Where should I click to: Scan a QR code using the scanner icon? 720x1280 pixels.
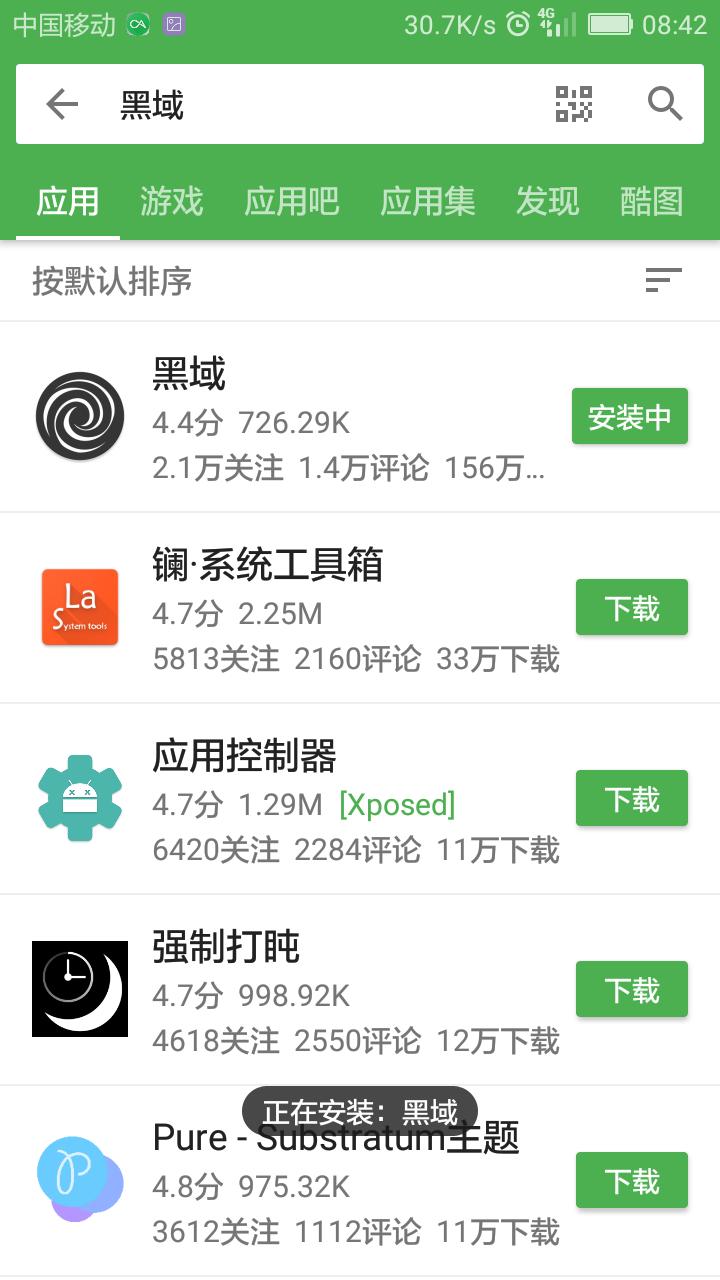point(574,104)
